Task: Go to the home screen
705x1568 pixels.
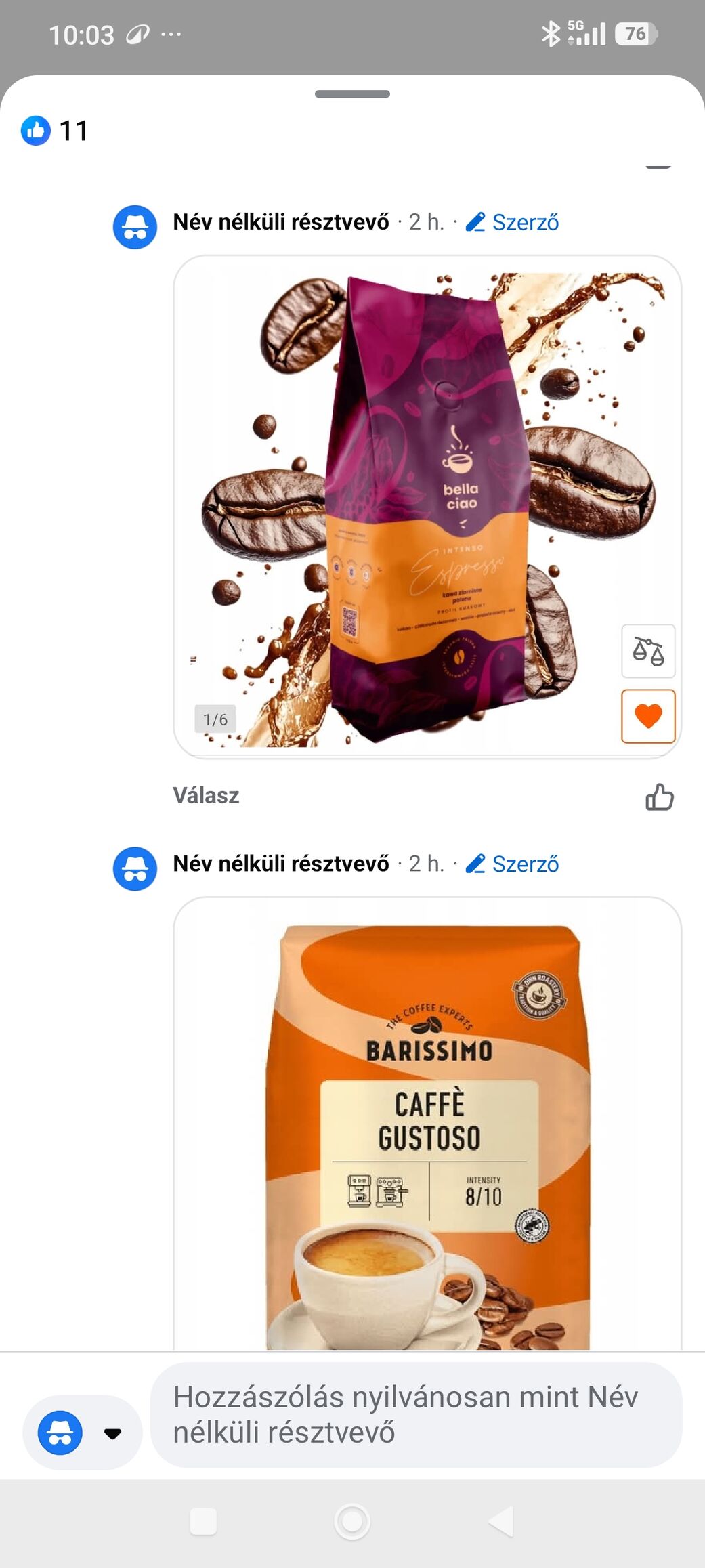Action: pyautogui.click(x=352, y=1522)
